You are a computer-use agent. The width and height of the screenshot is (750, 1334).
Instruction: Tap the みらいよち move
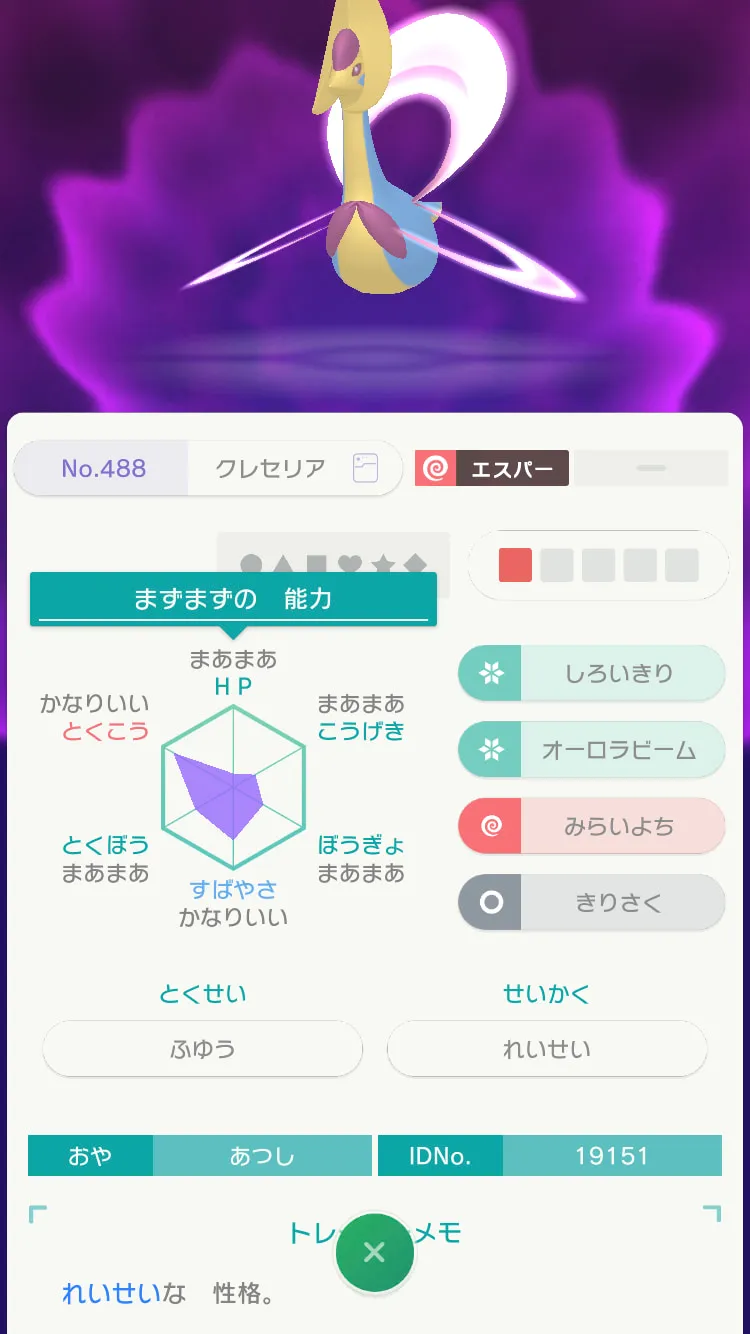click(591, 826)
